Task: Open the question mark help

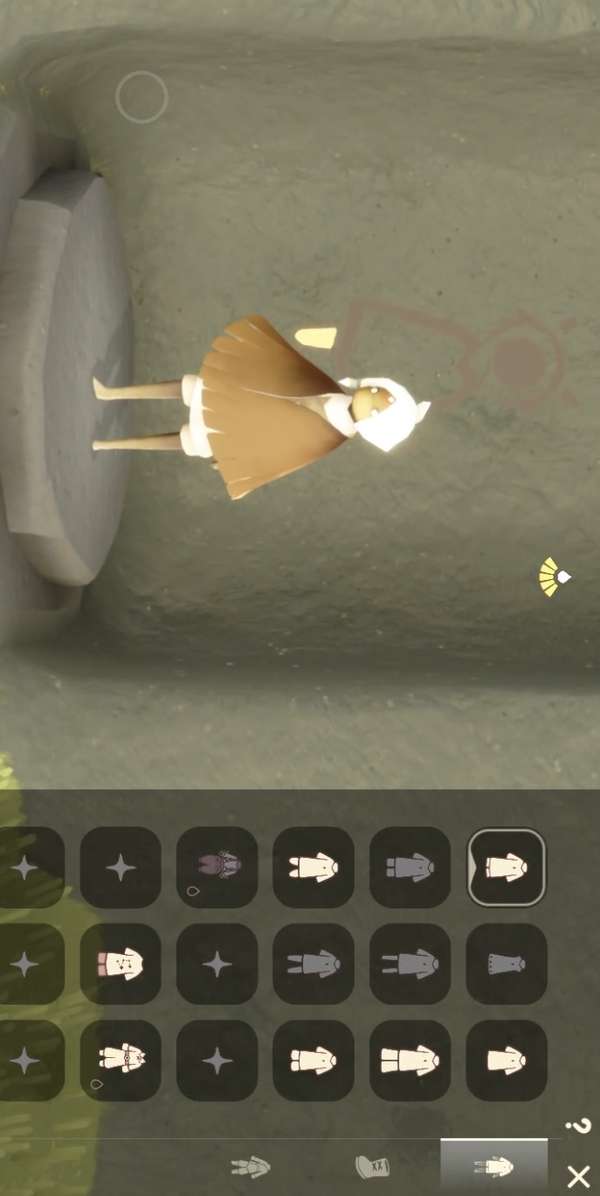Action: click(578, 1127)
